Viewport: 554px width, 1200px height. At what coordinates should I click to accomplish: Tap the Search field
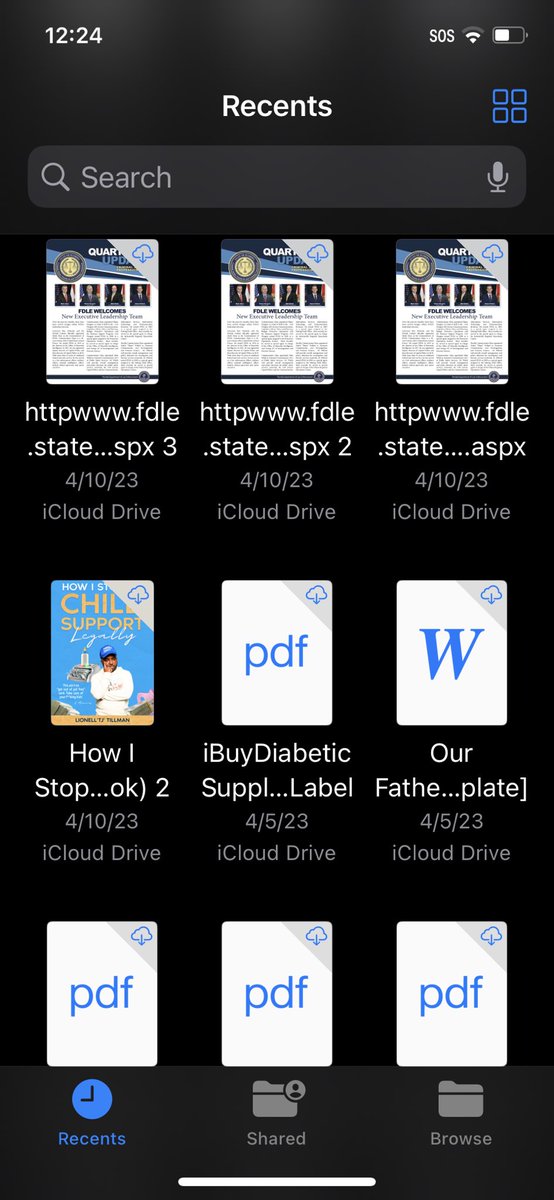(x=277, y=178)
